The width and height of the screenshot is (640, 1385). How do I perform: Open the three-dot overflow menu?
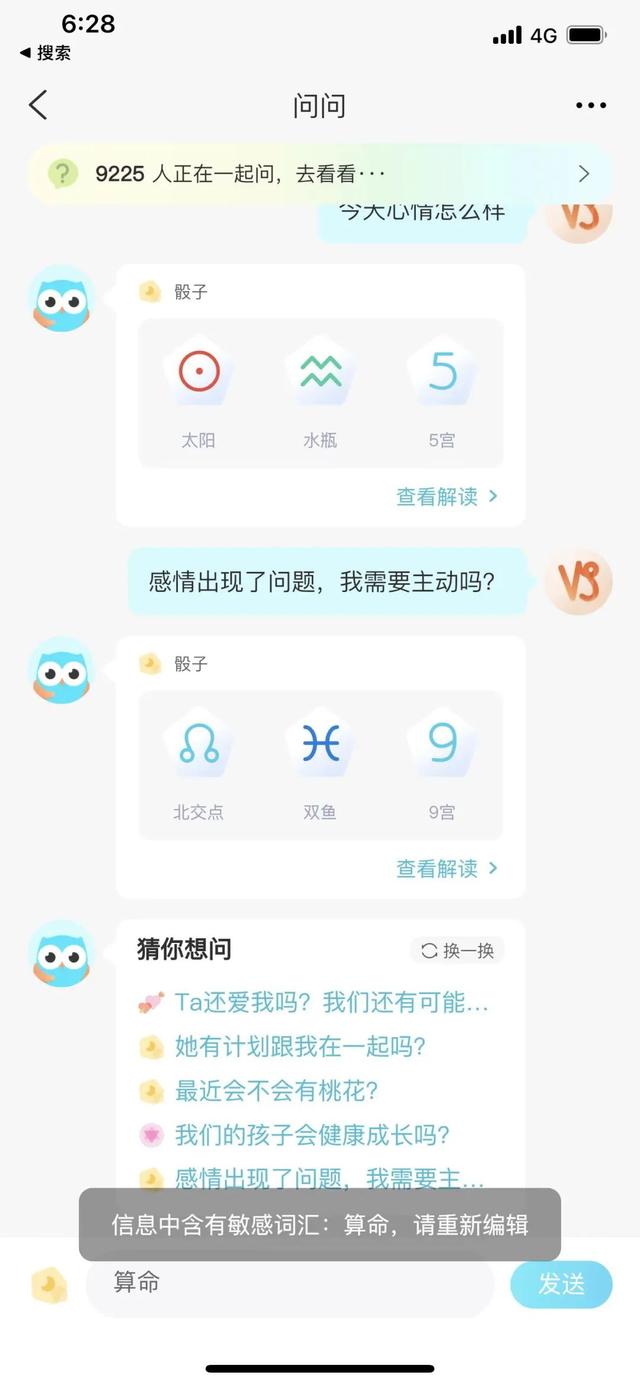click(590, 105)
